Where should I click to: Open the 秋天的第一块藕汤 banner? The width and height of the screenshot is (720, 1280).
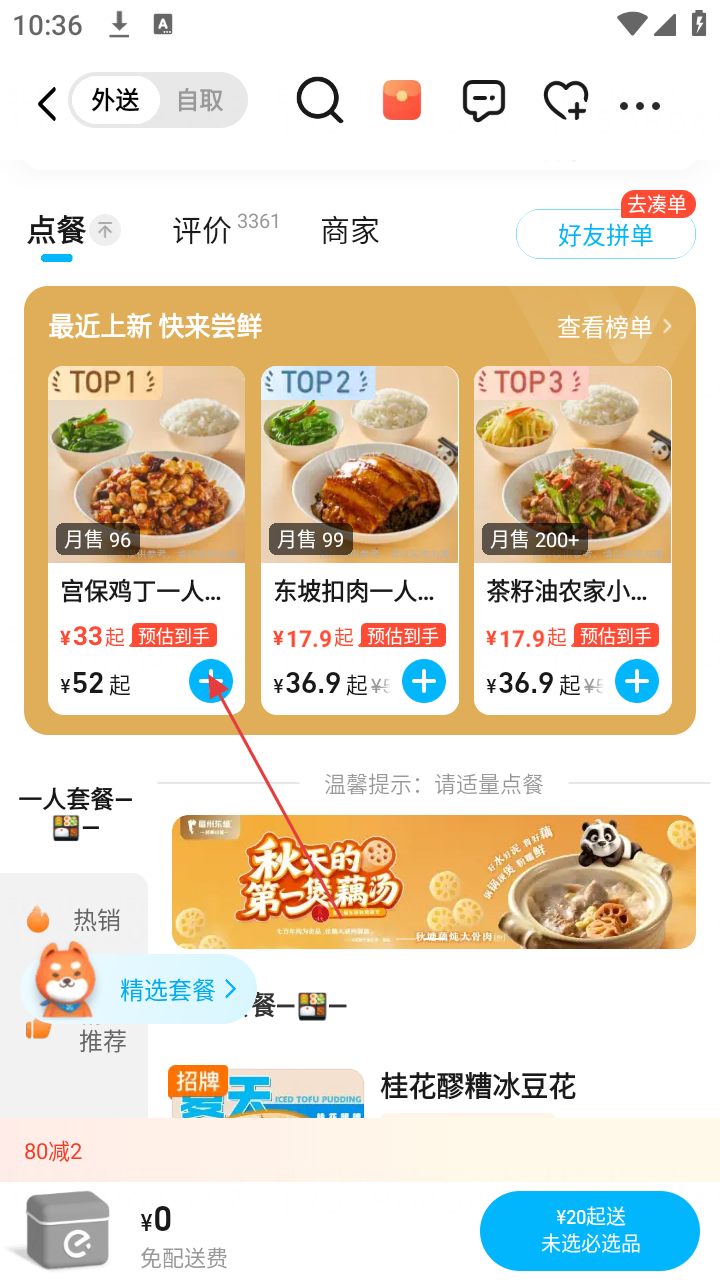click(433, 882)
